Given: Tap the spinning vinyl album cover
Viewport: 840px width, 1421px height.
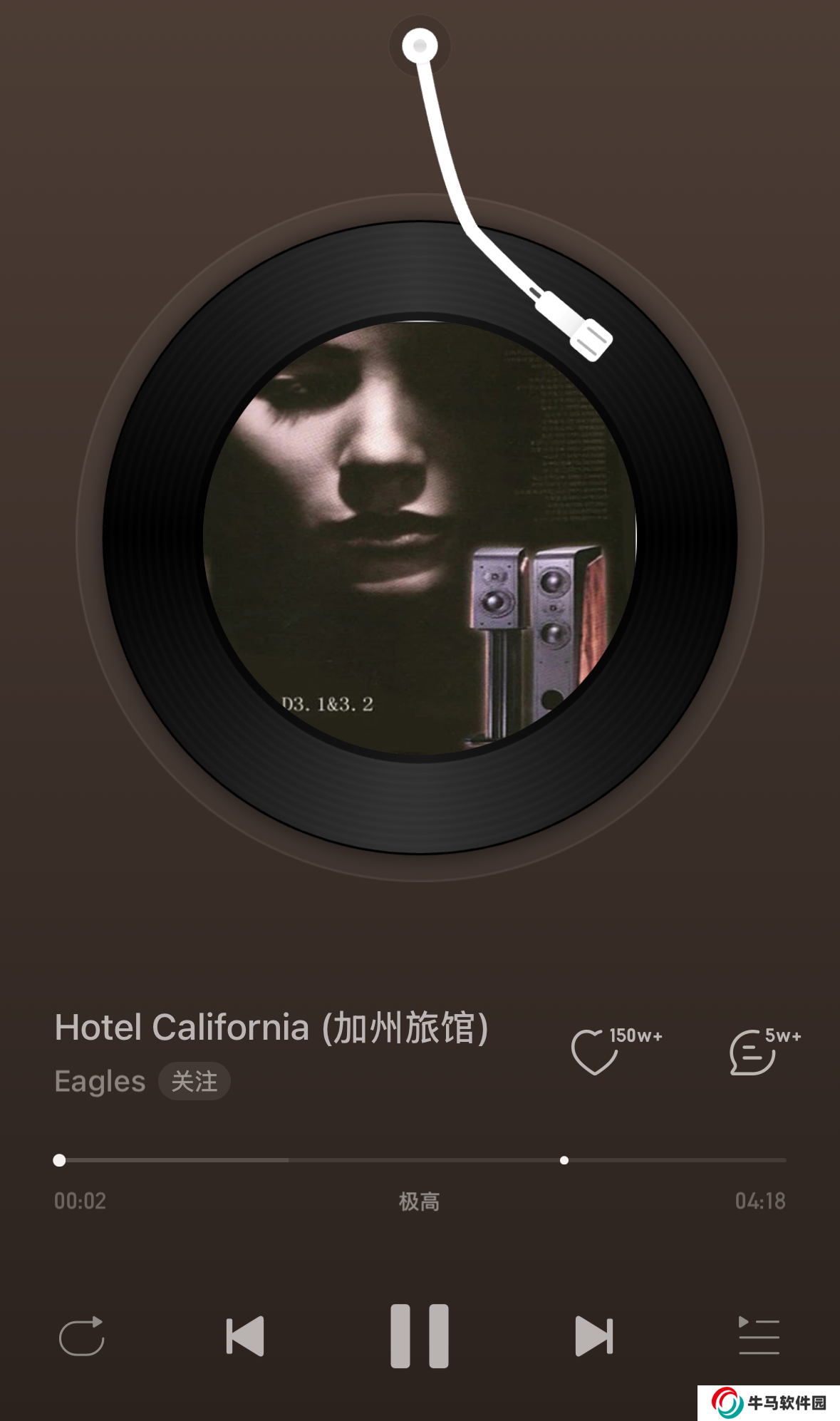Looking at the screenshot, I should [419, 537].
